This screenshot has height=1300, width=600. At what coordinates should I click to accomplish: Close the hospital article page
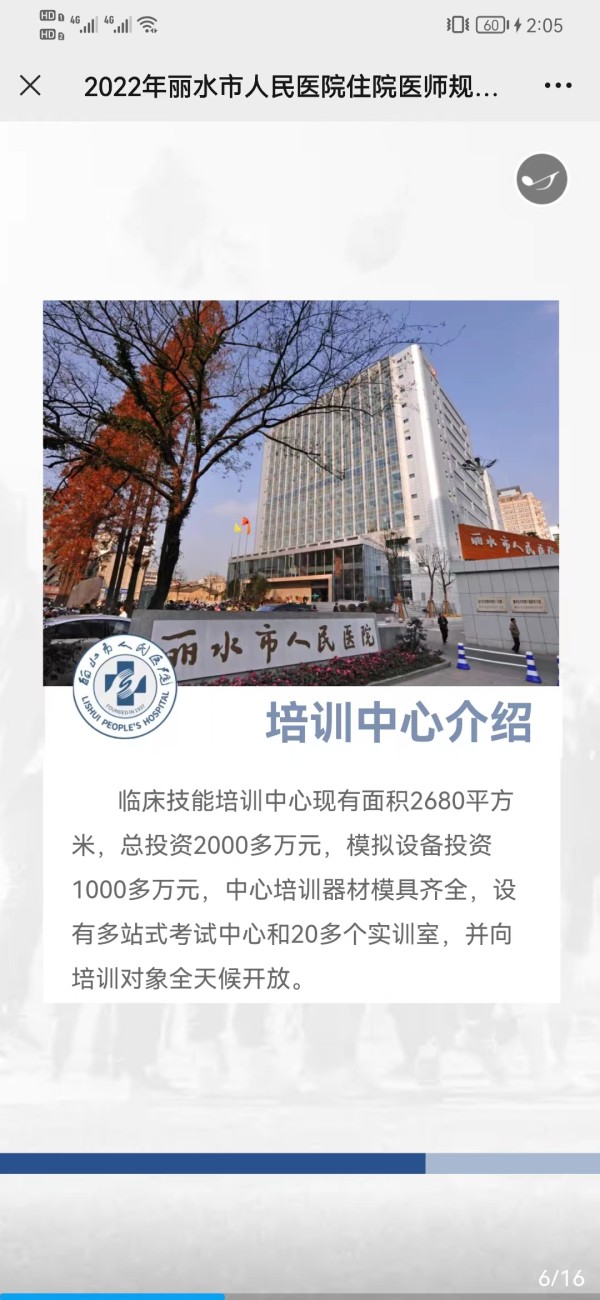(30, 86)
